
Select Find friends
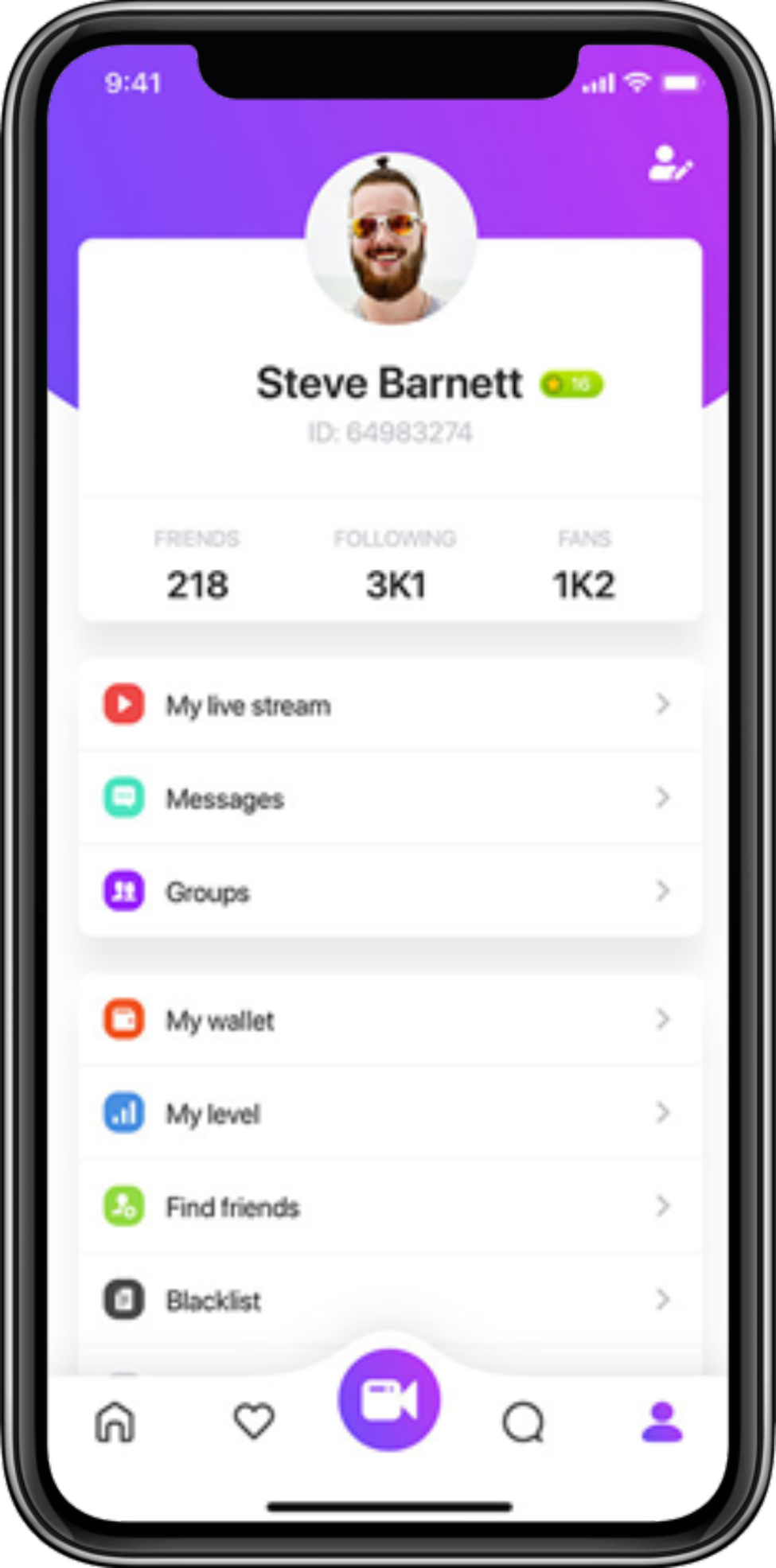(x=390, y=1206)
